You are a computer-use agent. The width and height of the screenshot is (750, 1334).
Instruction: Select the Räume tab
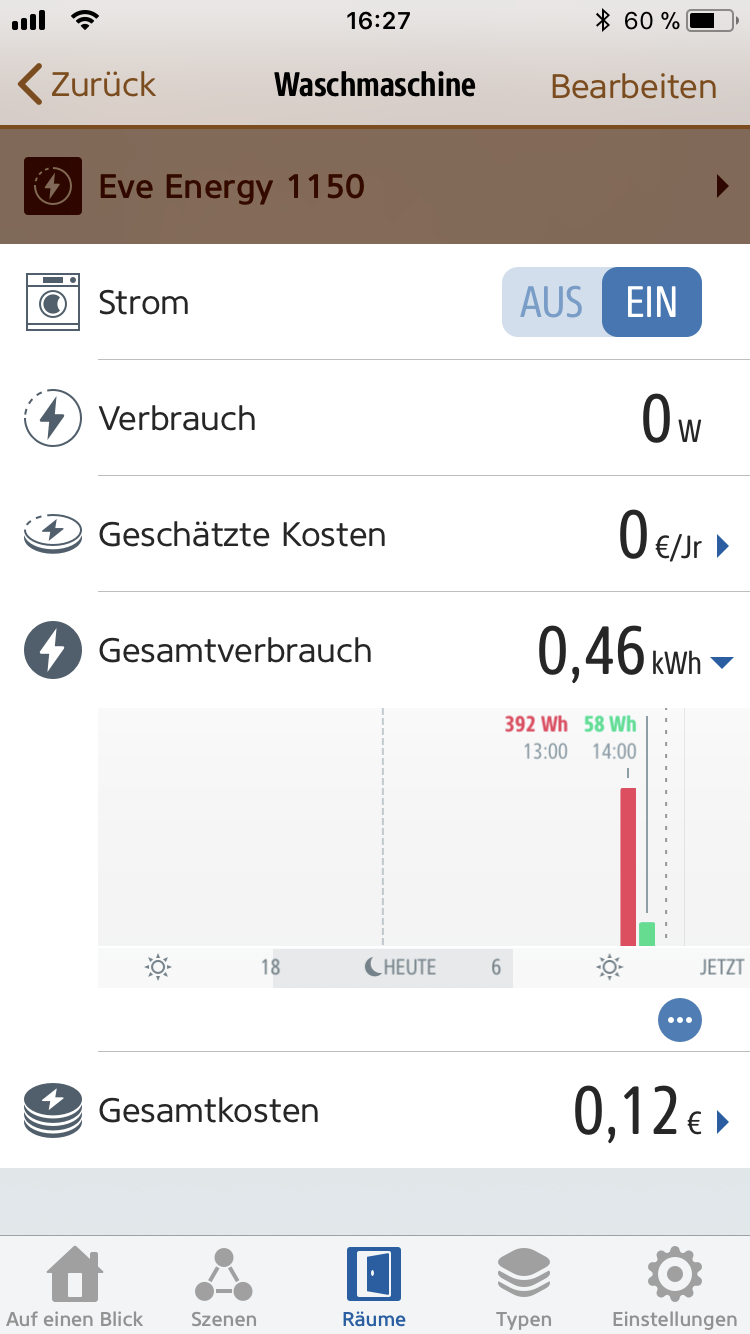[x=374, y=1287]
